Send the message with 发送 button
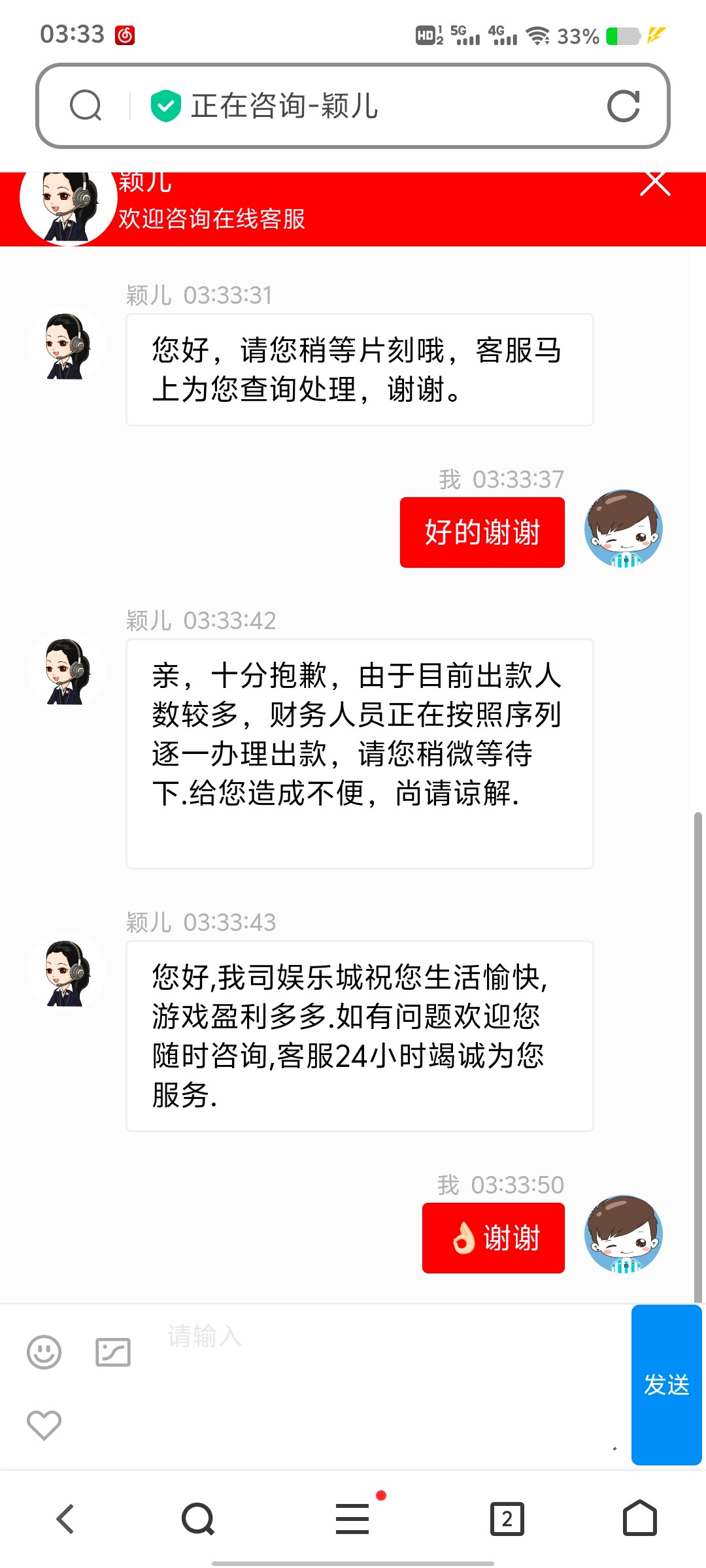The height and width of the screenshot is (1568, 706). pos(666,1385)
